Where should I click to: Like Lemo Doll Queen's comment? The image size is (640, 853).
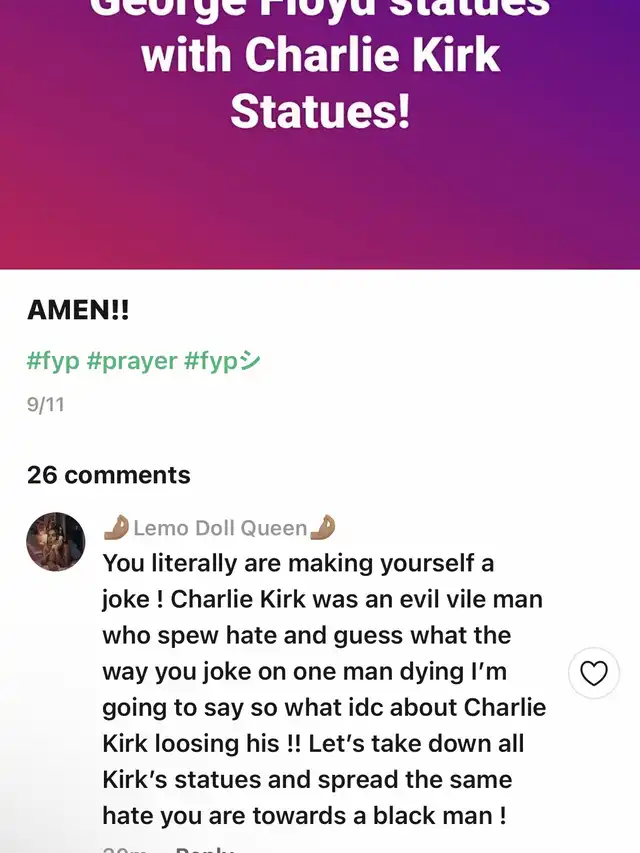[594, 674]
